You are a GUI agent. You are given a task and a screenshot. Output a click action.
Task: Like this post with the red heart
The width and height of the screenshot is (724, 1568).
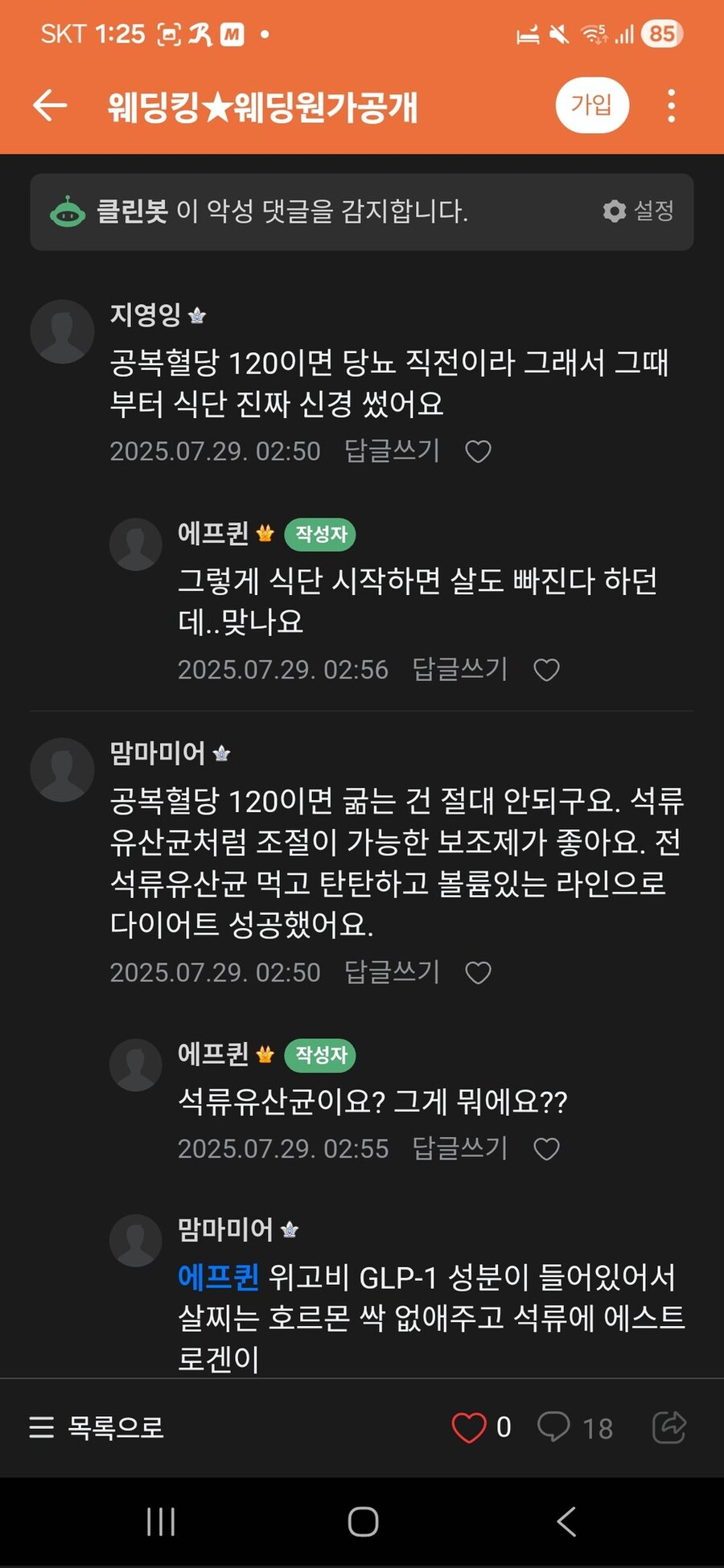468,1427
